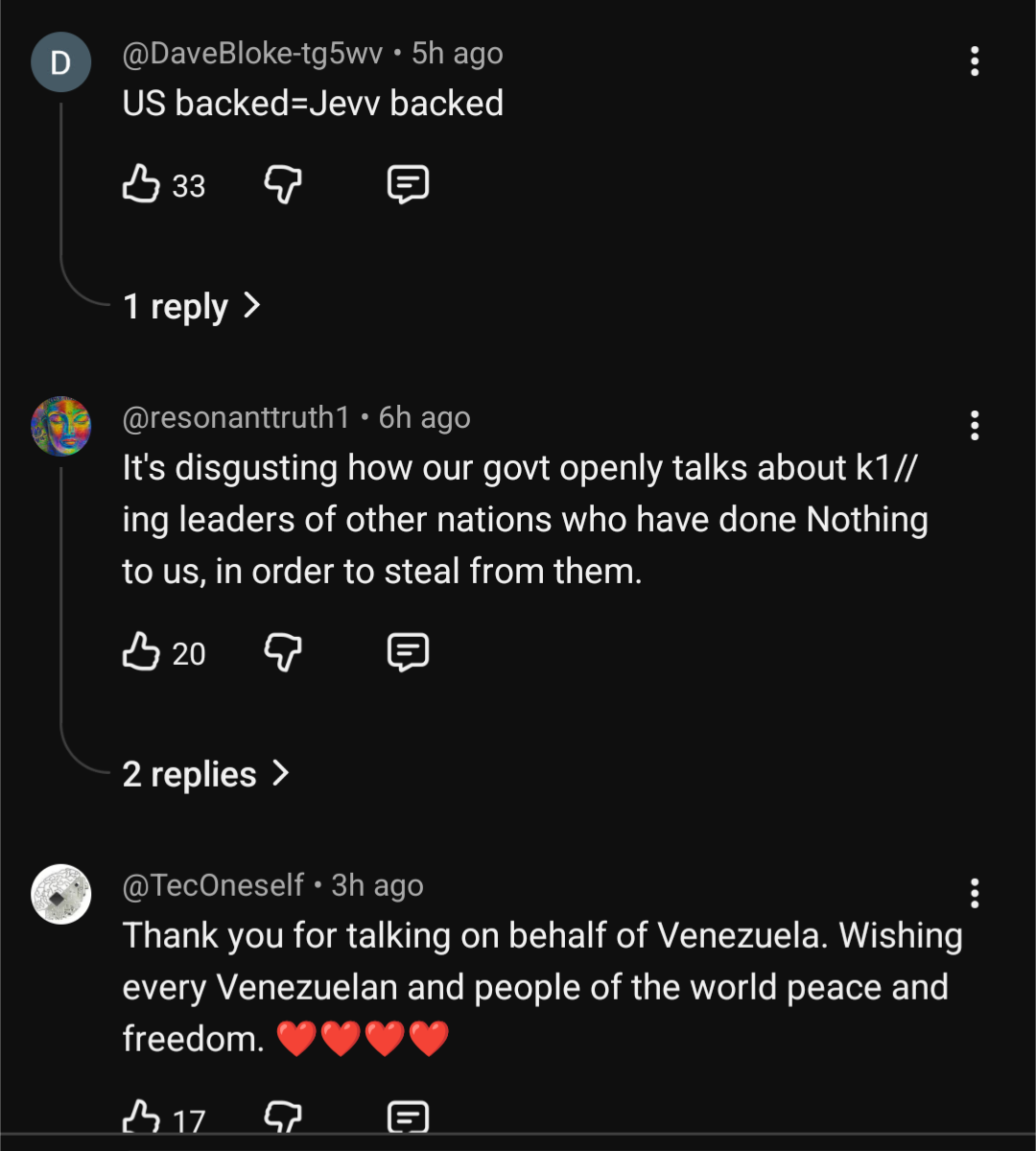The image size is (1036, 1151).
Task: Like the comment by @DaveBloke-tg5wv
Action: [x=141, y=184]
